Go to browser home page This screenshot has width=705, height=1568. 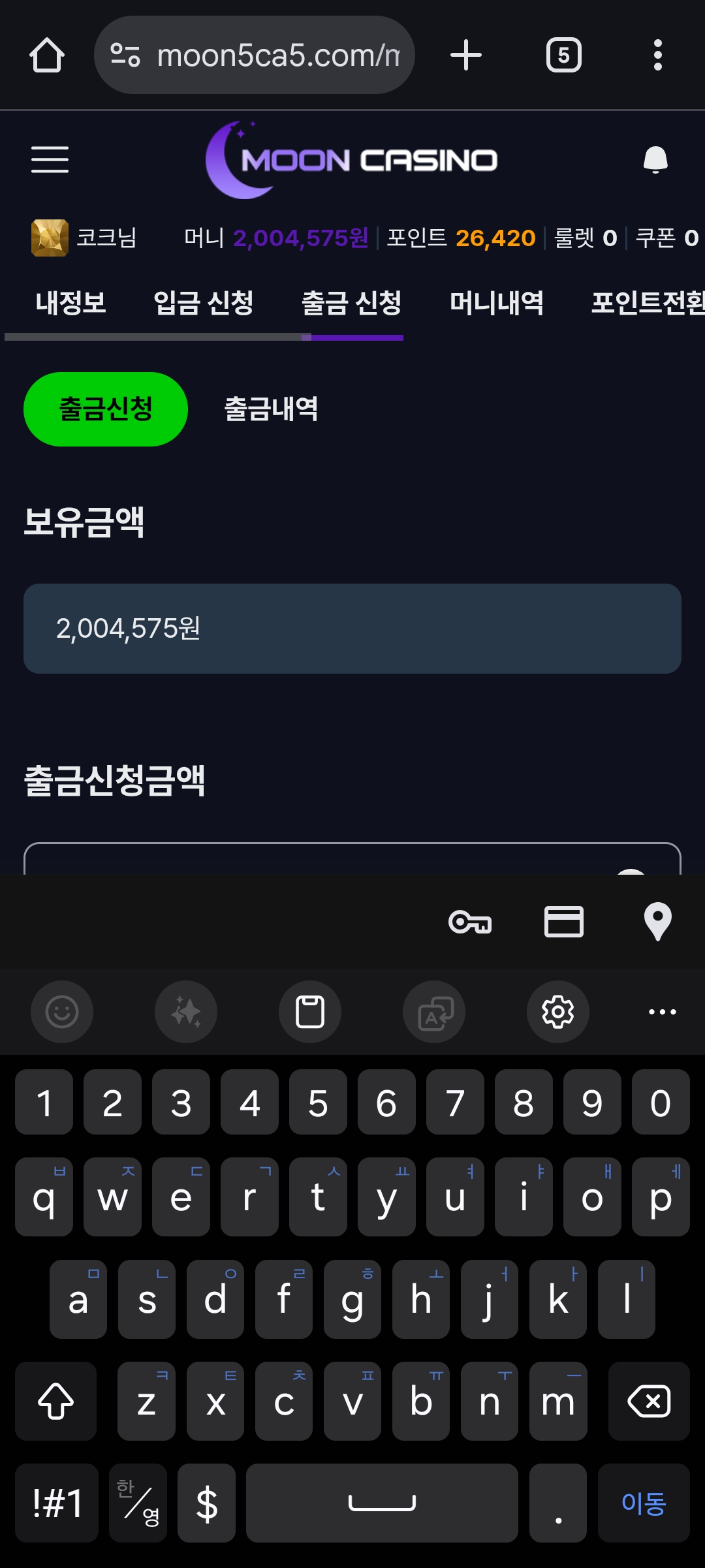47,55
